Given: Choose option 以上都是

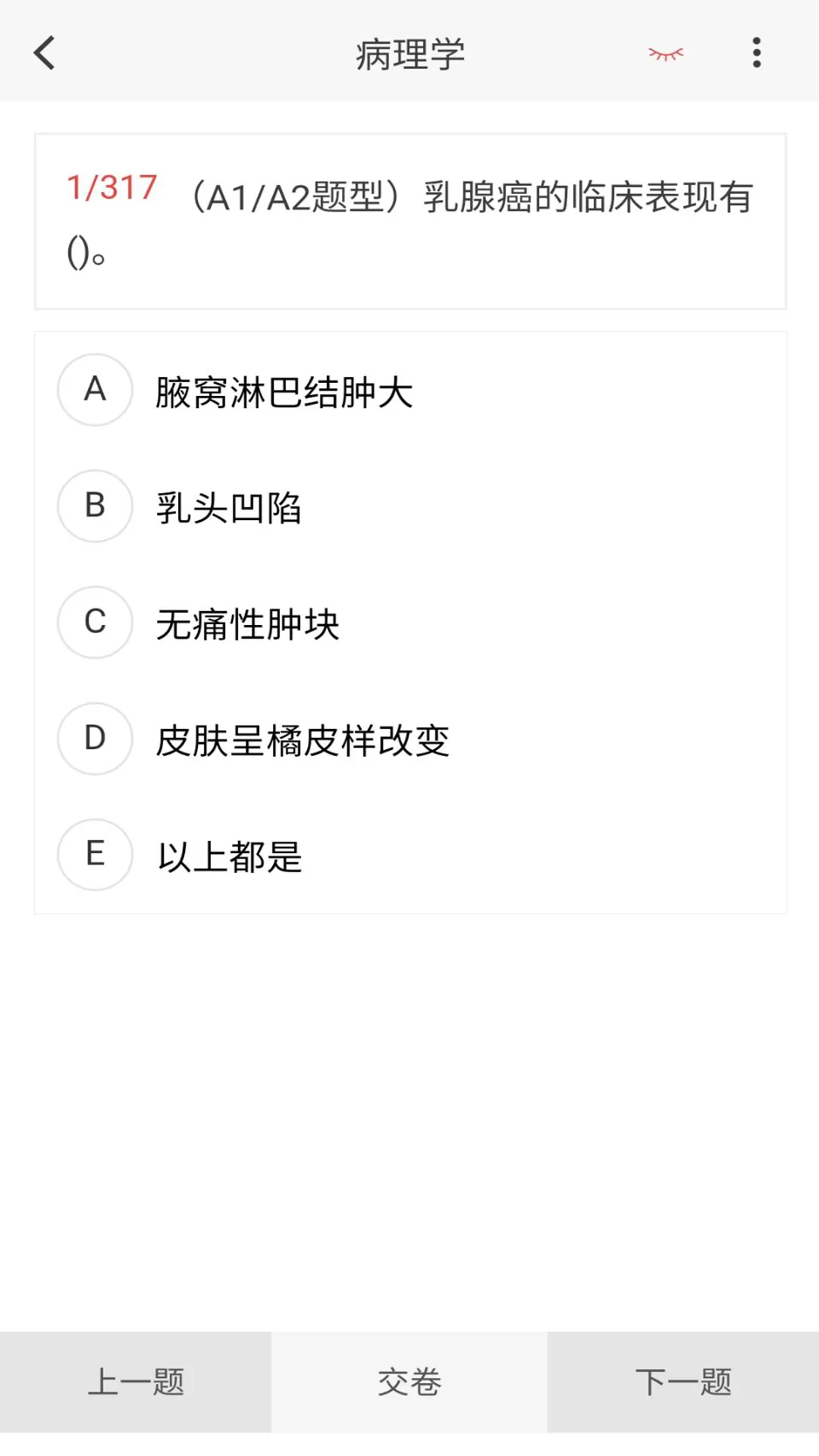Looking at the screenshot, I should 227,858.
